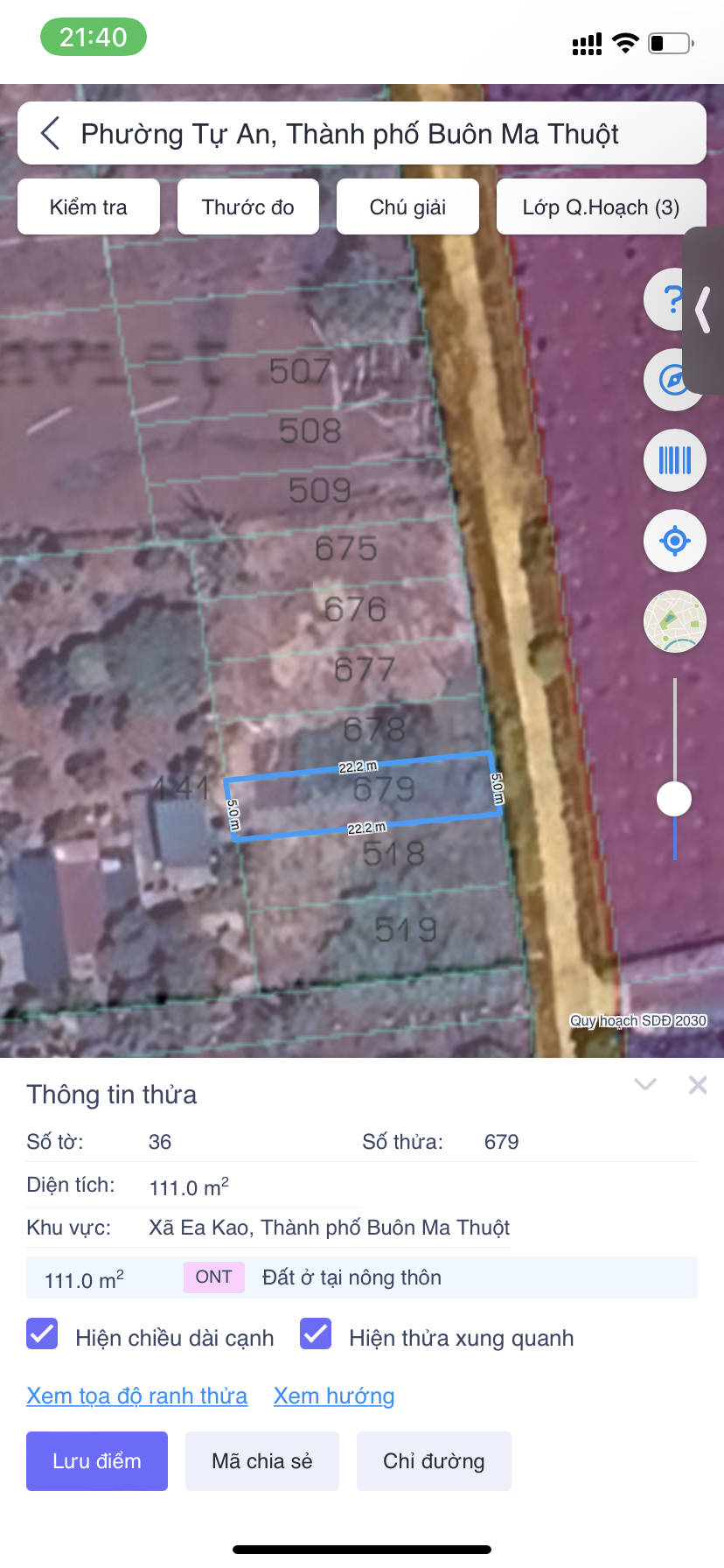Expand the side panel arrow tab
The width and height of the screenshot is (724, 1568).
705,310
